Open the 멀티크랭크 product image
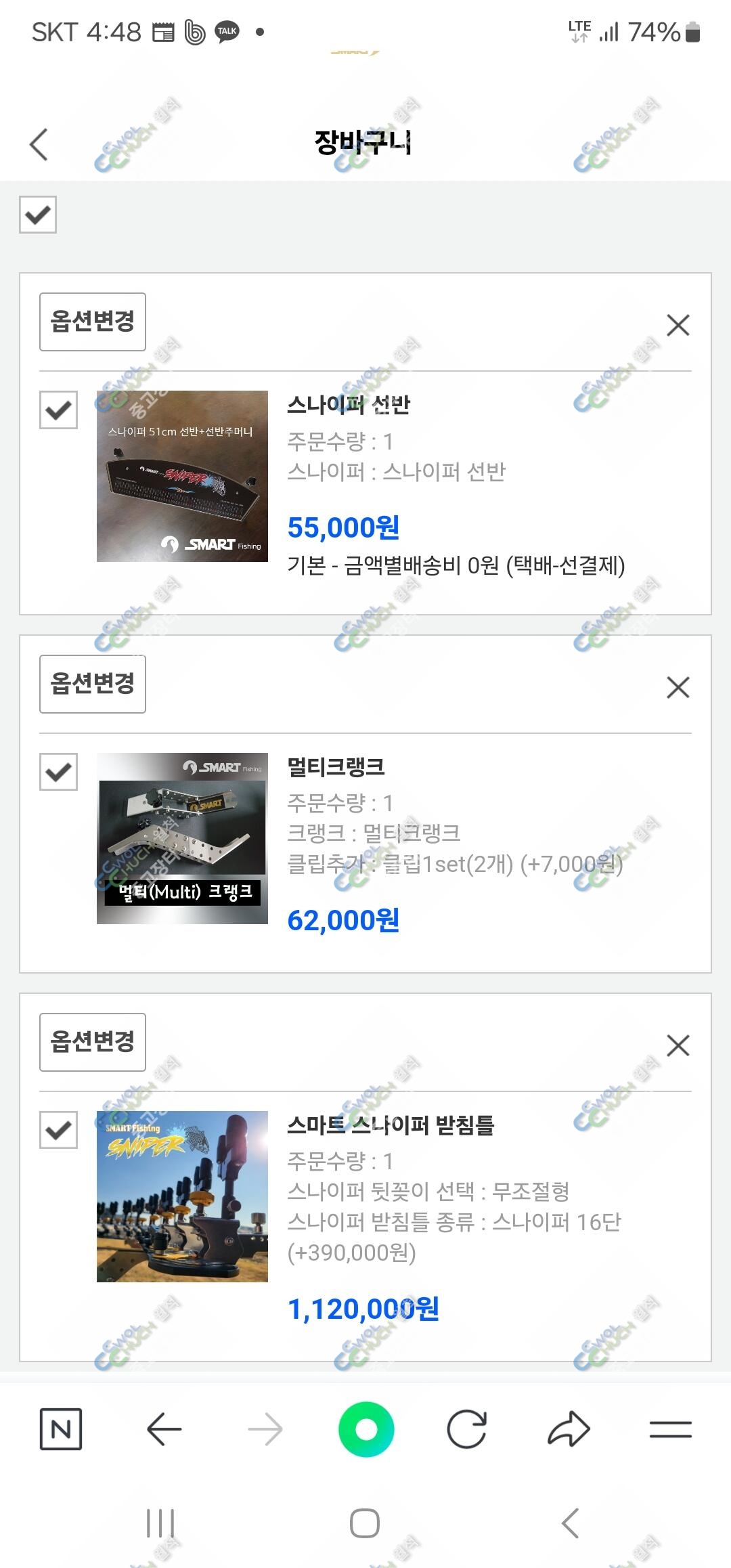 tap(182, 838)
